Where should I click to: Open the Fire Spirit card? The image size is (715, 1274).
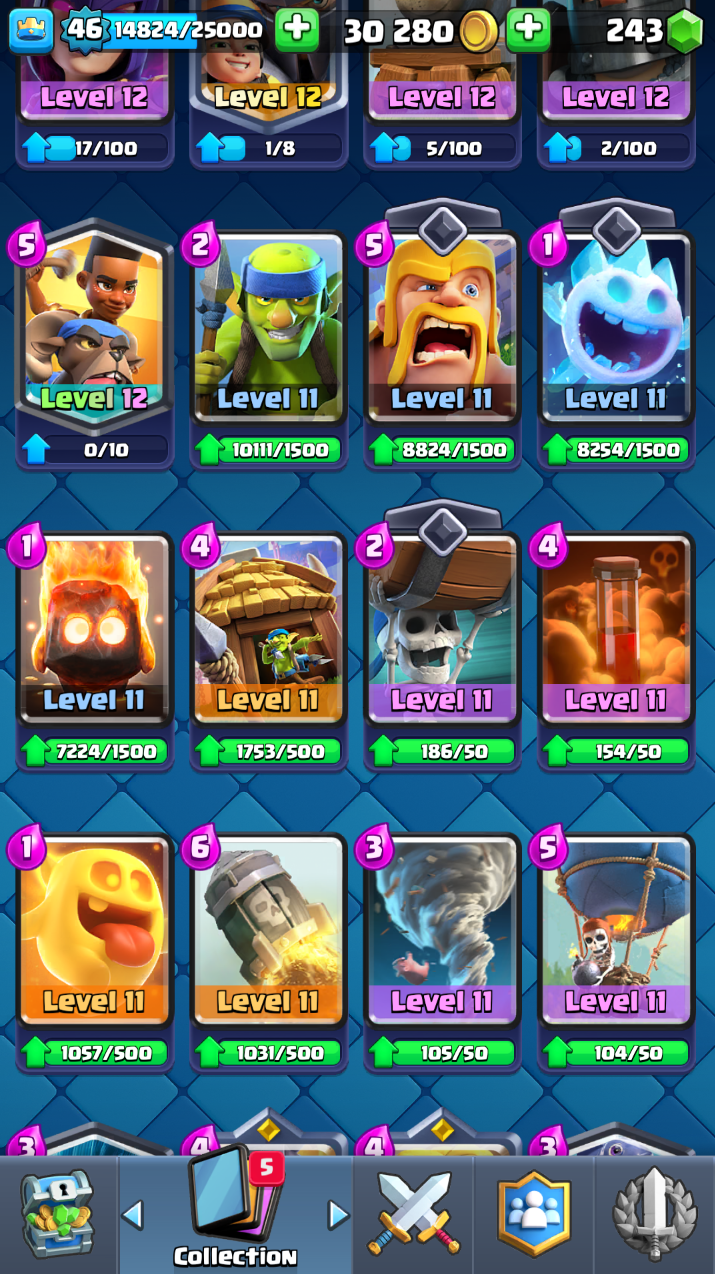(94, 630)
